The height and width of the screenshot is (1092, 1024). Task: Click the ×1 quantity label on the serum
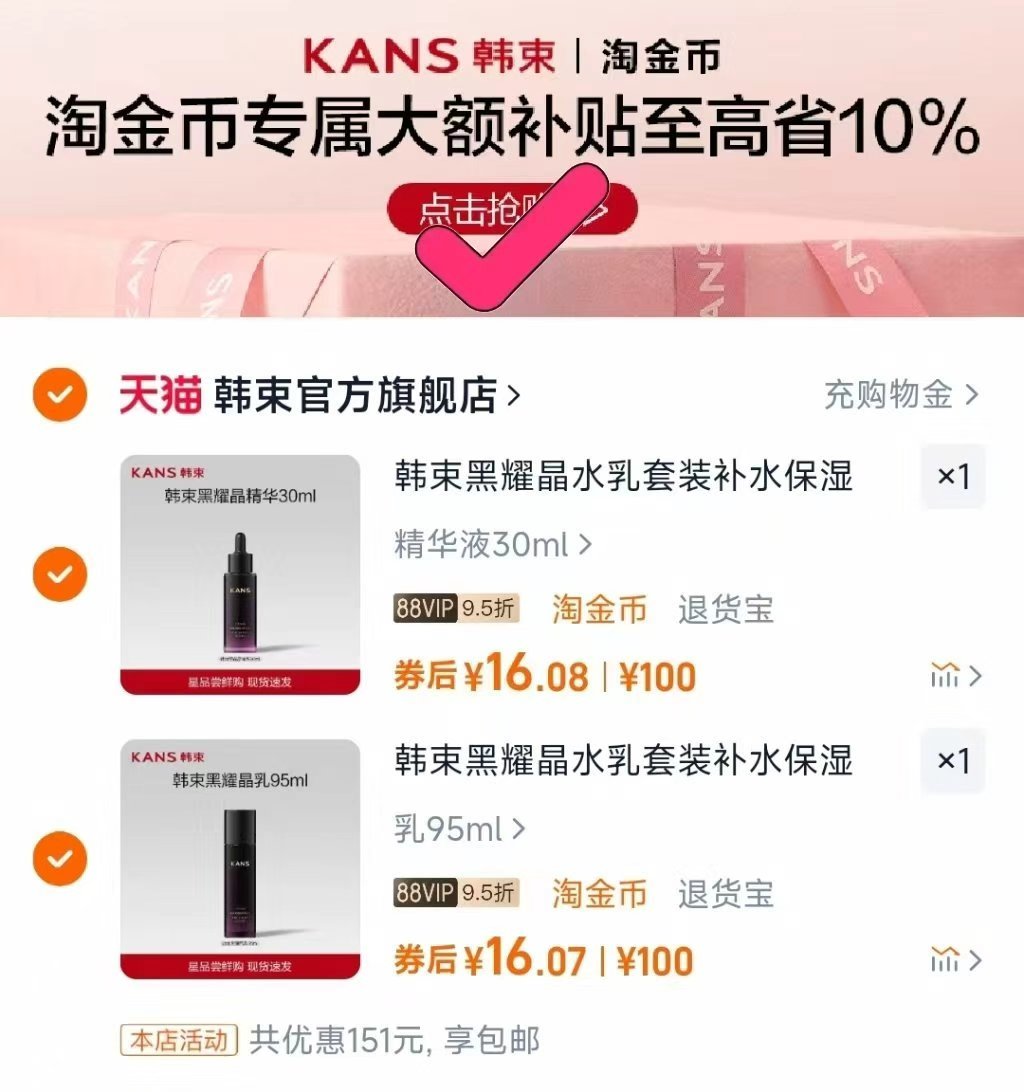click(x=954, y=477)
